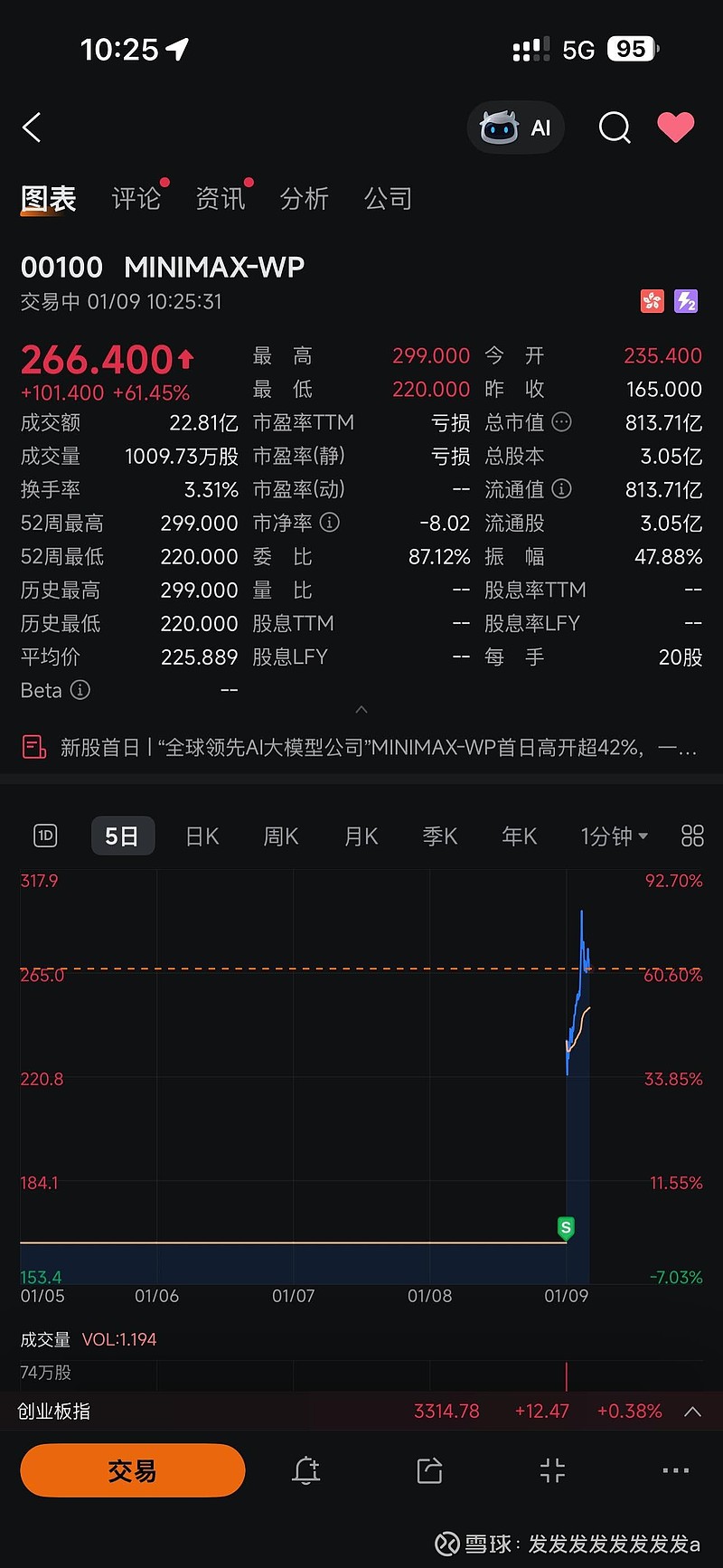Switch to the 评论 tab
The image size is (723, 1568).
click(x=136, y=199)
